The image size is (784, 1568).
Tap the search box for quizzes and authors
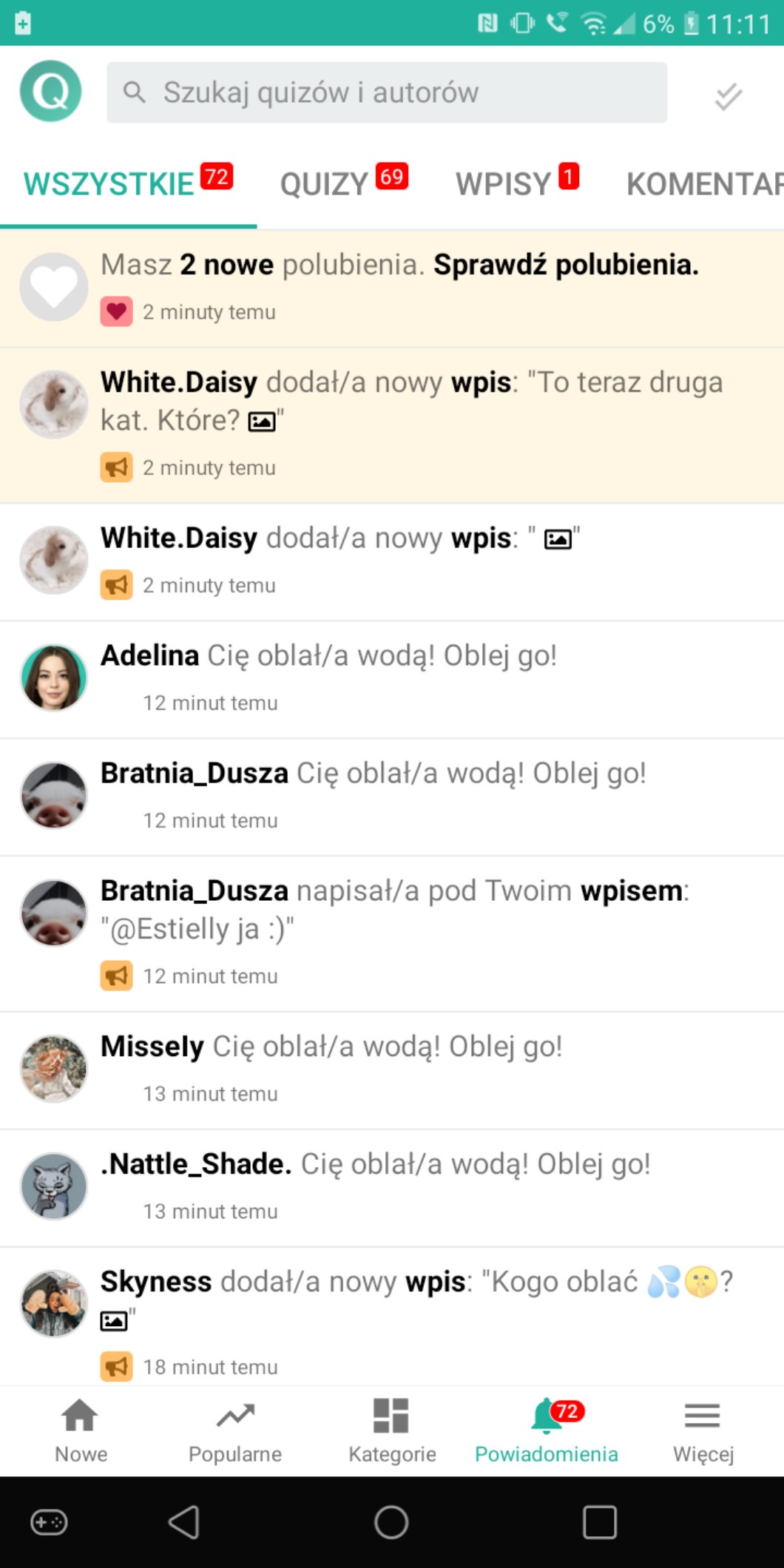tap(386, 92)
